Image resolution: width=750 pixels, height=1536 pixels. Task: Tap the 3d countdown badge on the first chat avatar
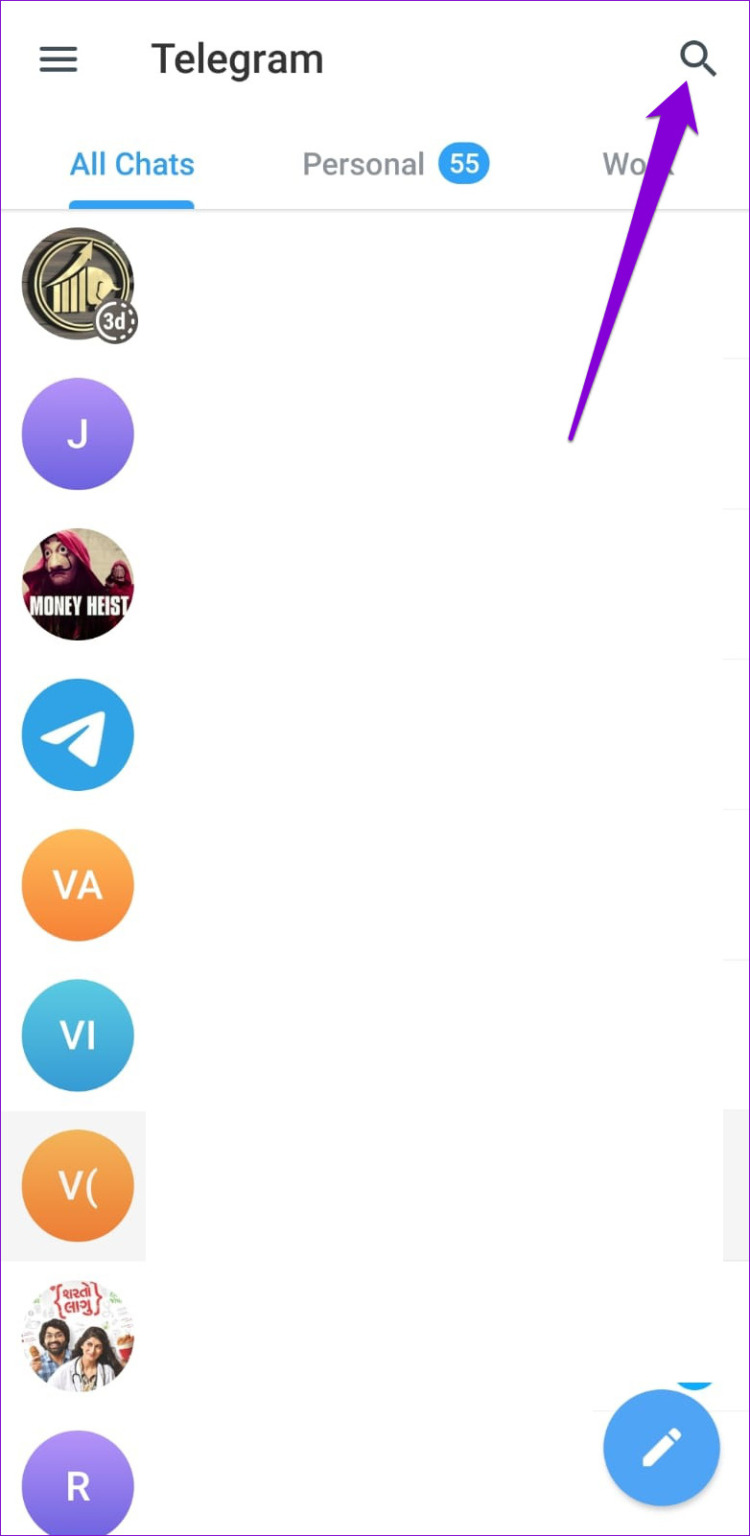tap(117, 320)
